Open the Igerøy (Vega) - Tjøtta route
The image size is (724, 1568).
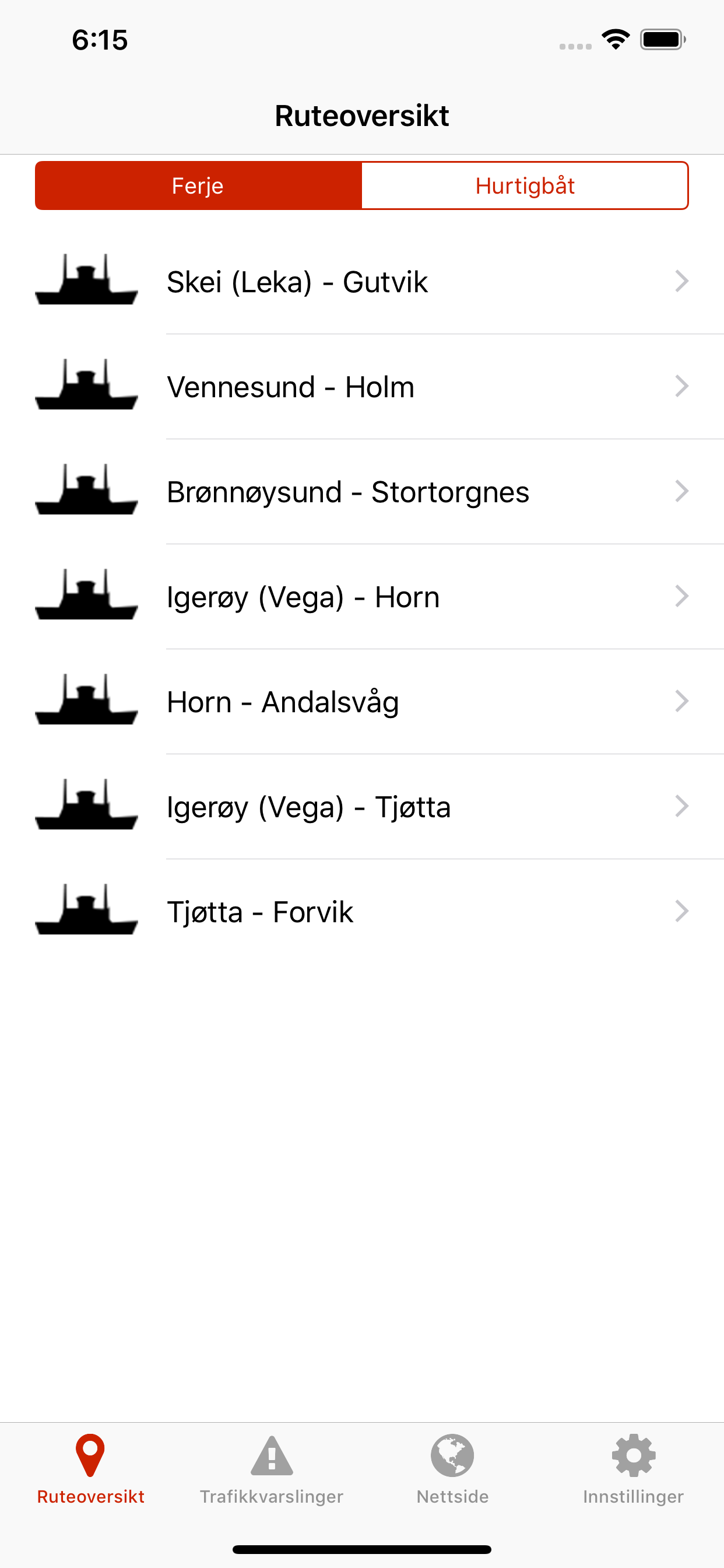click(361, 807)
